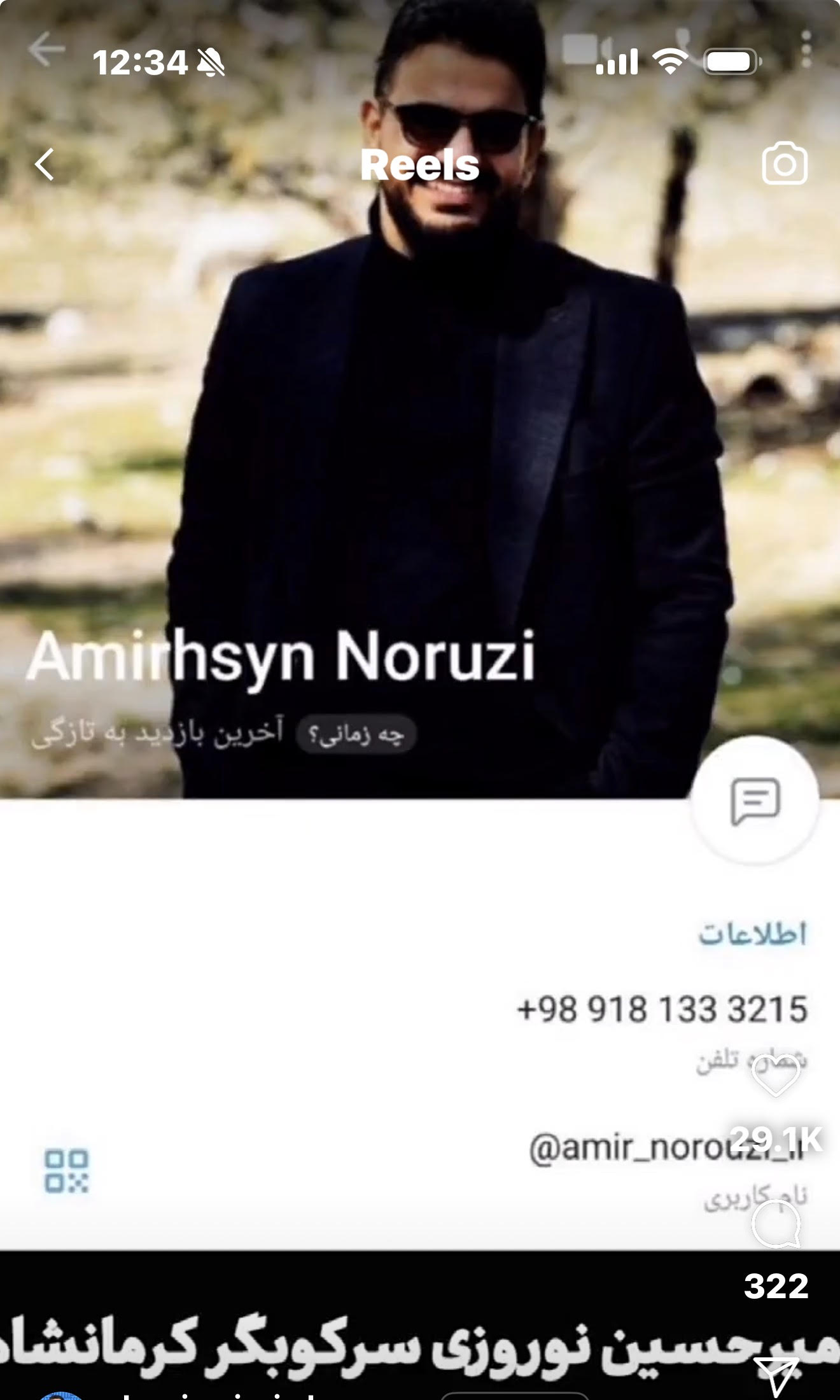Viewport: 840px width, 1400px height.
Task: Like this reel with the heart icon
Action: 775,1075
